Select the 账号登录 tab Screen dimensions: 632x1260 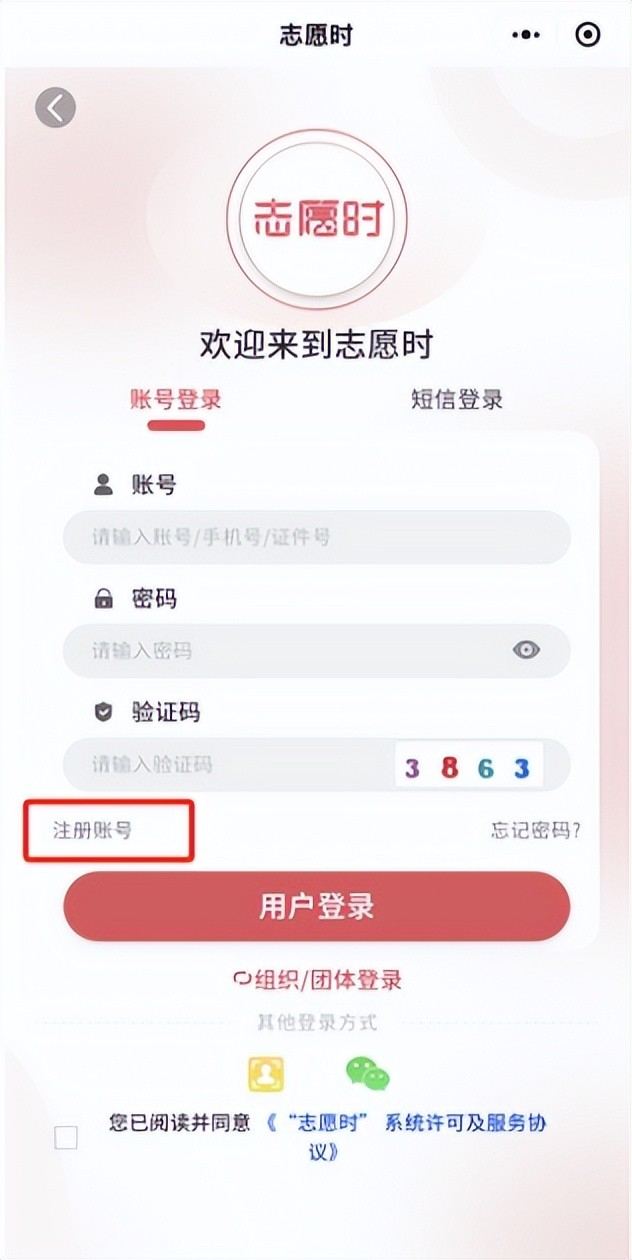[176, 400]
